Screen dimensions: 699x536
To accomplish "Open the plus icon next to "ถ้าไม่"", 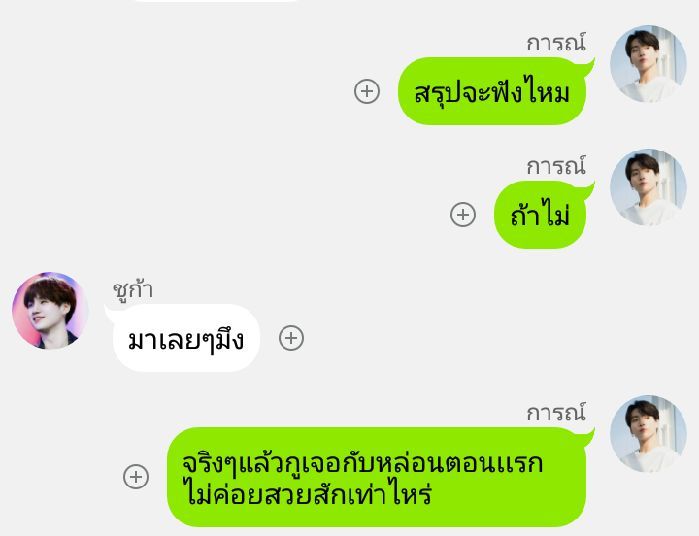I will click(463, 215).
